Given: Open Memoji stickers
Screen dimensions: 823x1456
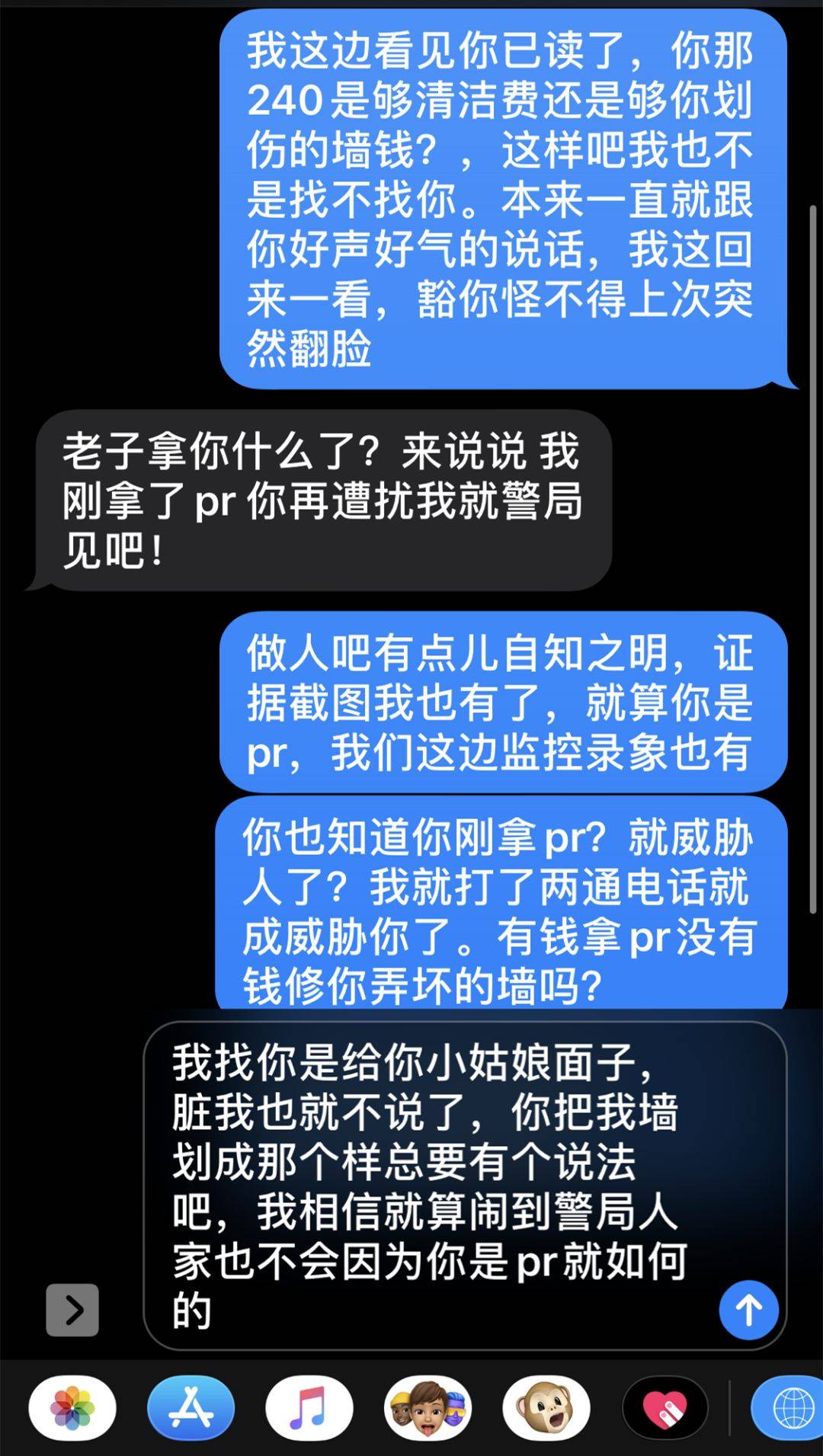Looking at the screenshot, I should point(428,1408).
